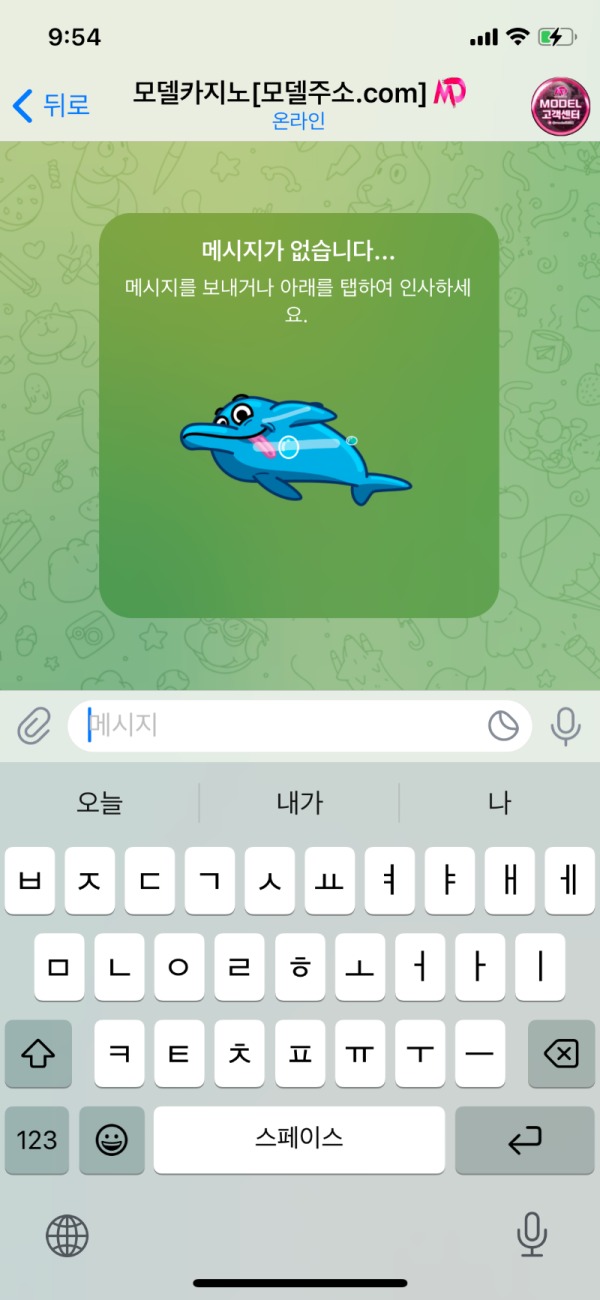Image resolution: width=600 pixels, height=1300 pixels.
Task: Open the 모델카지노 profile avatar
Action: coord(560,105)
